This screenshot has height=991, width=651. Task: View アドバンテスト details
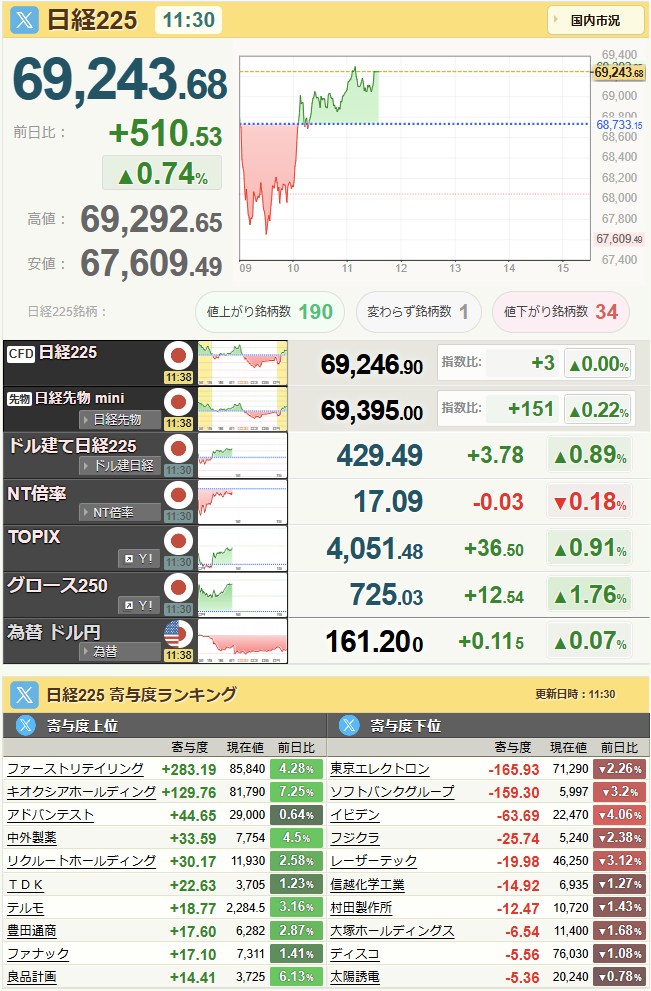[x=50, y=815]
